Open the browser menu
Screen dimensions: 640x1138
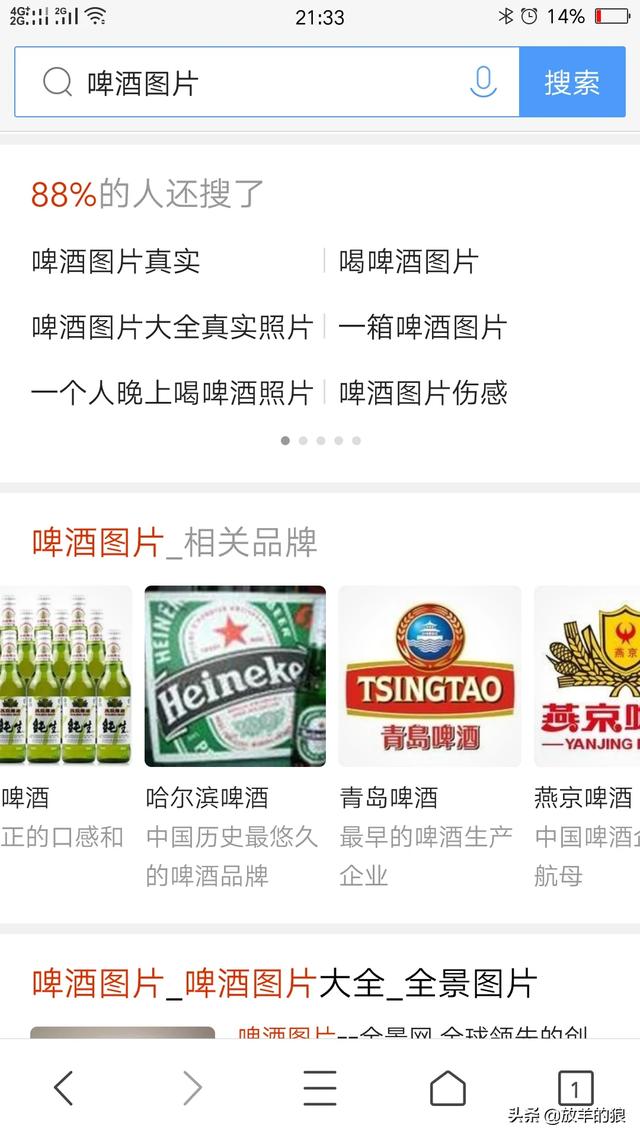(x=319, y=1088)
